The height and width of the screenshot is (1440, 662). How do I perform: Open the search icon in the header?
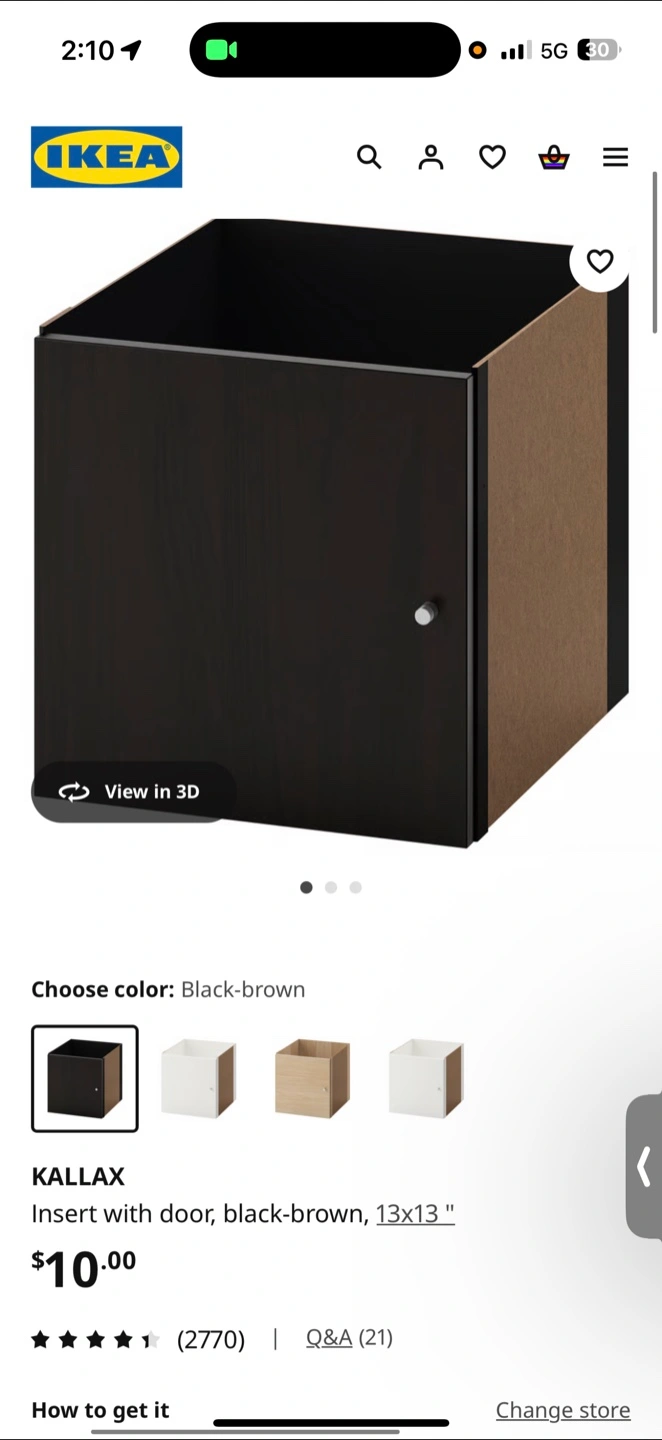pos(369,157)
